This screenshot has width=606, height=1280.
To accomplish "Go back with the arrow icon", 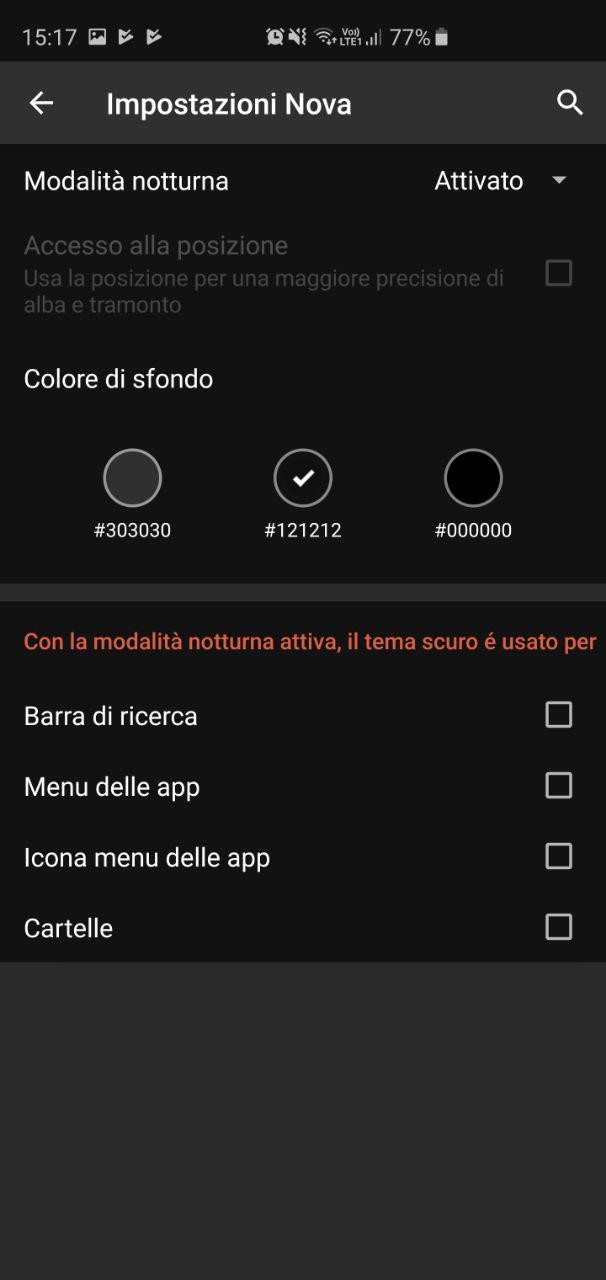I will coord(41,102).
